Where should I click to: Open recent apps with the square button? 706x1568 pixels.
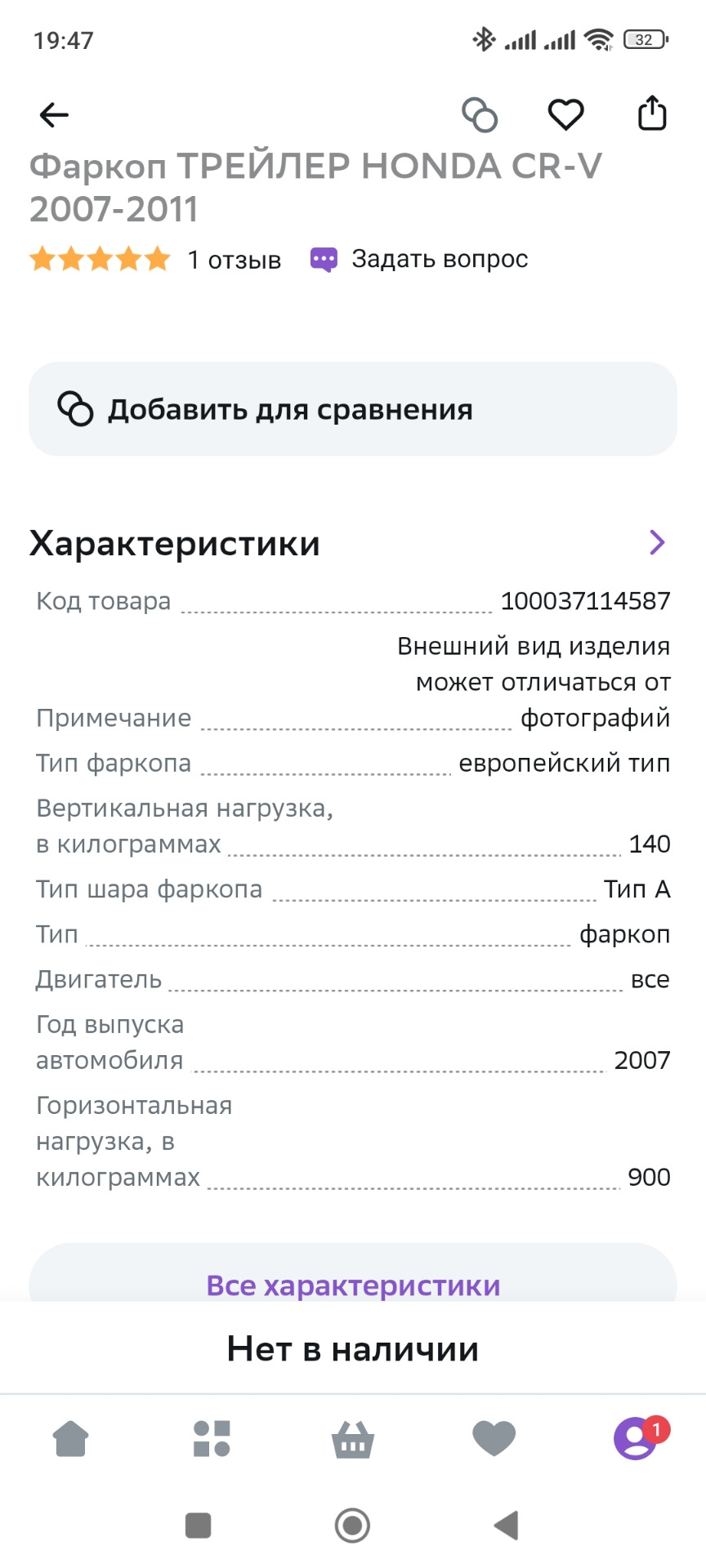(x=199, y=1525)
